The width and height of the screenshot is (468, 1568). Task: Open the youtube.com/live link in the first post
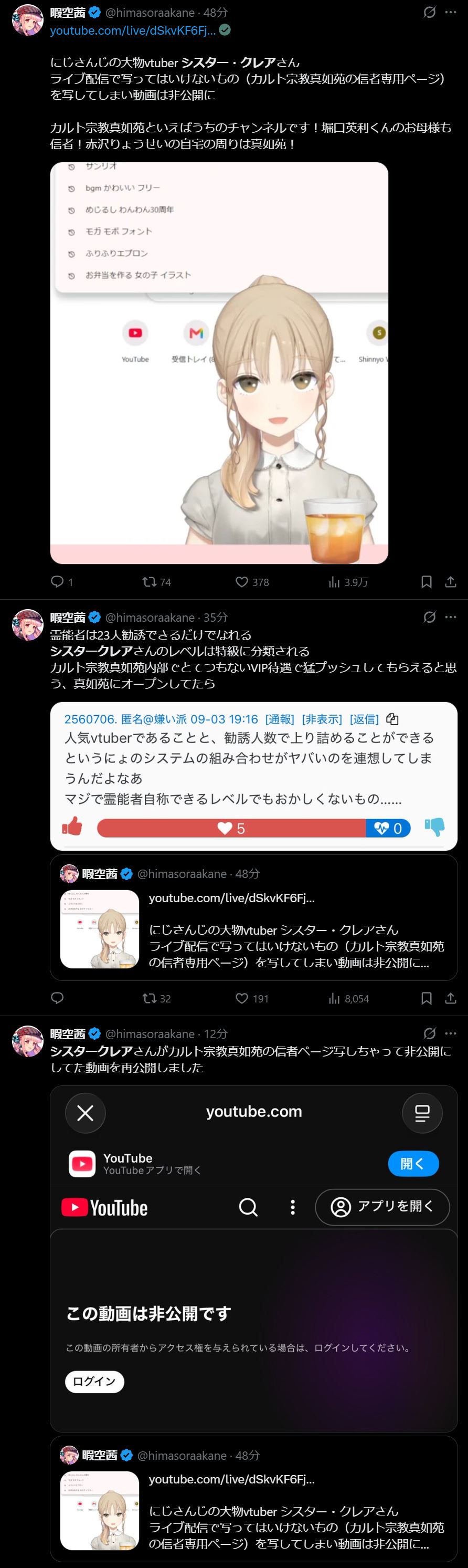point(133,30)
